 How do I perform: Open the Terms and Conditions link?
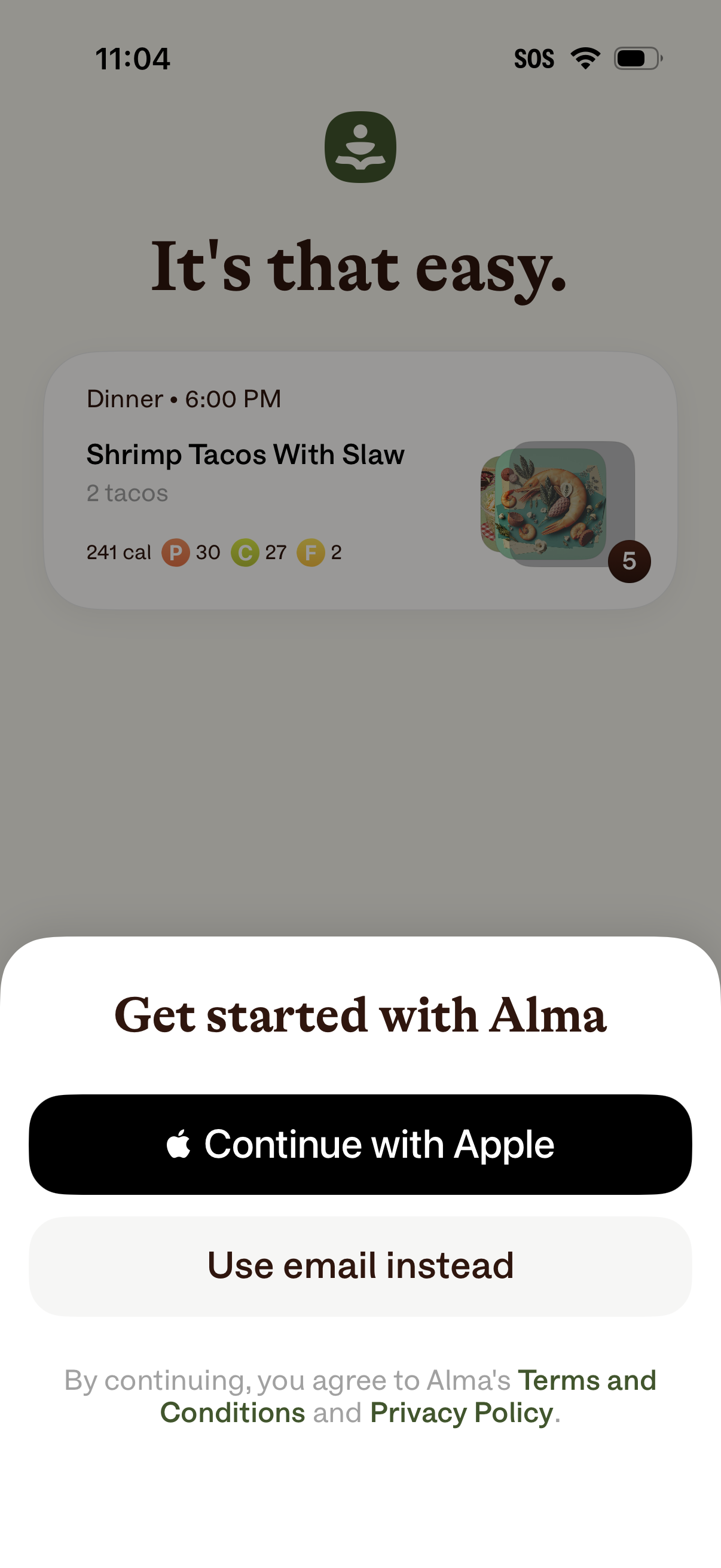[586, 1380]
